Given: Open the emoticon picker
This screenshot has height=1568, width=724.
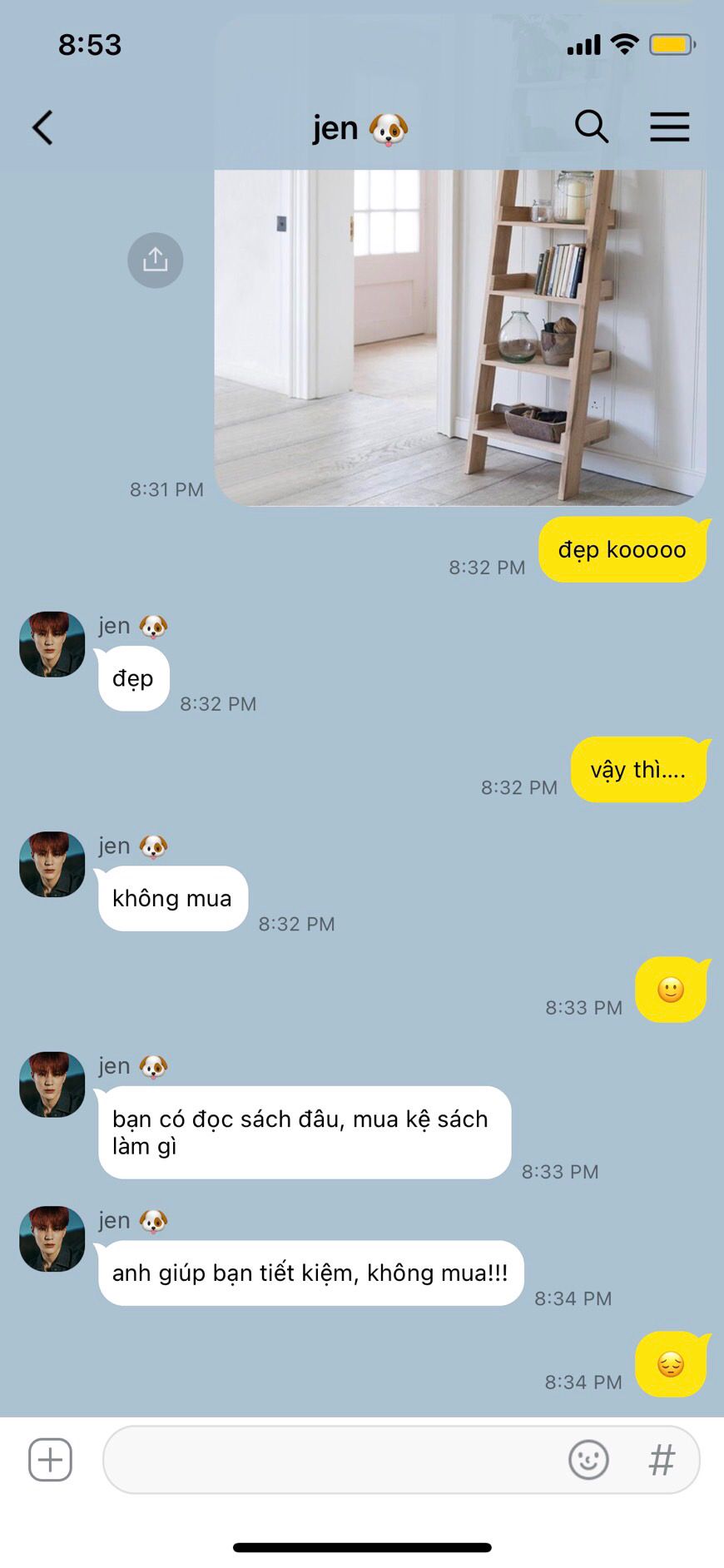Looking at the screenshot, I should click(588, 1459).
